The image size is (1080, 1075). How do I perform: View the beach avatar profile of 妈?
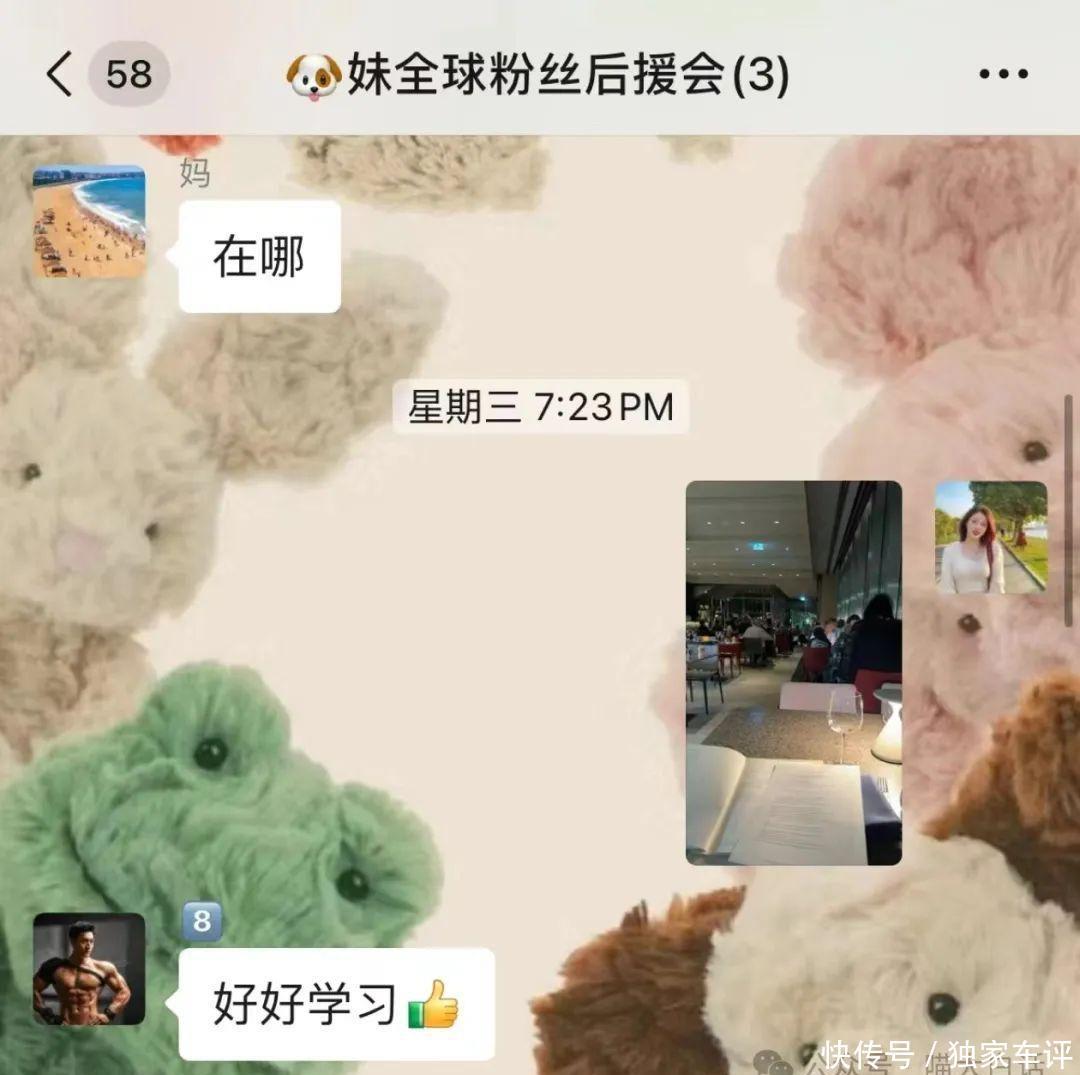(89, 221)
